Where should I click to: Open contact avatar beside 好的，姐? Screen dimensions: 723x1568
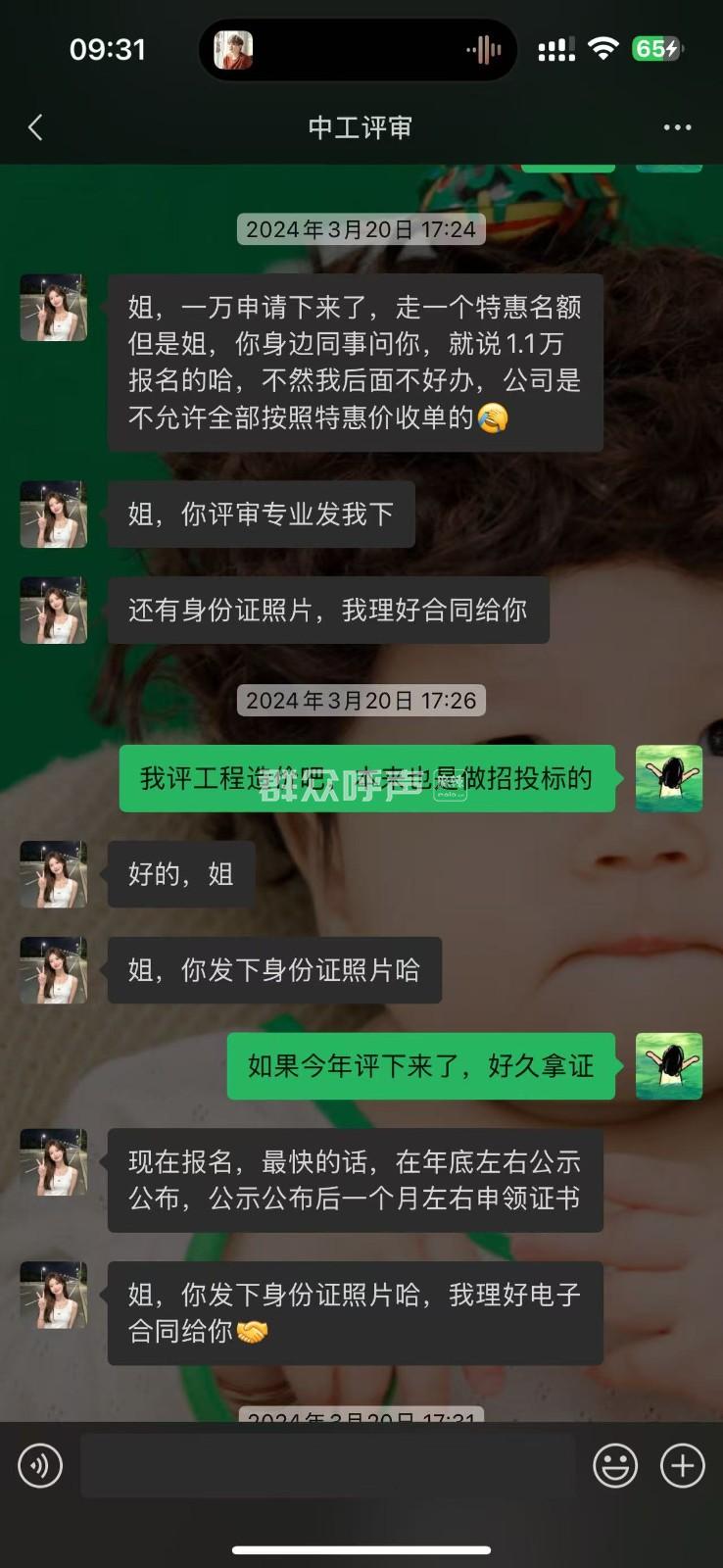coord(54,874)
